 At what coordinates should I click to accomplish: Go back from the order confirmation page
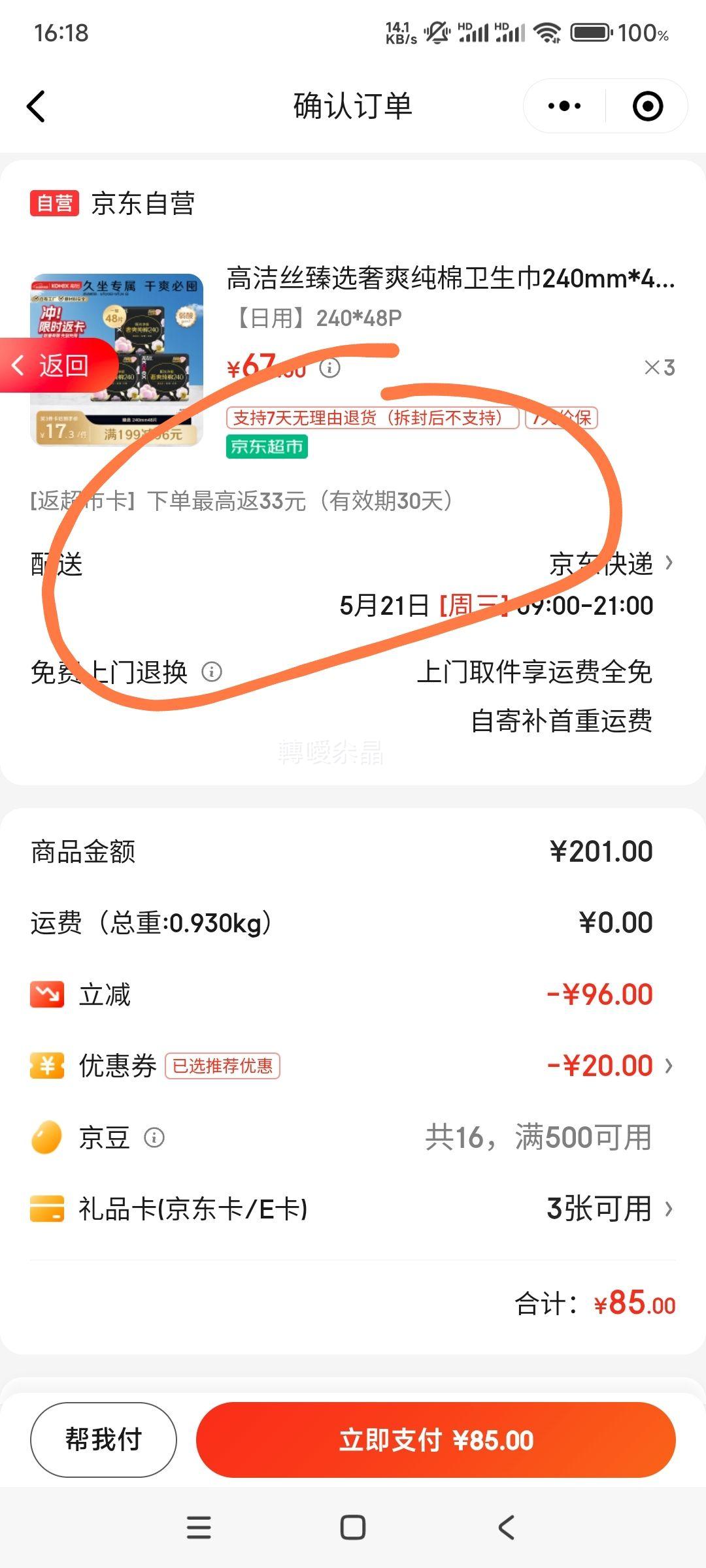coord(37,106)
